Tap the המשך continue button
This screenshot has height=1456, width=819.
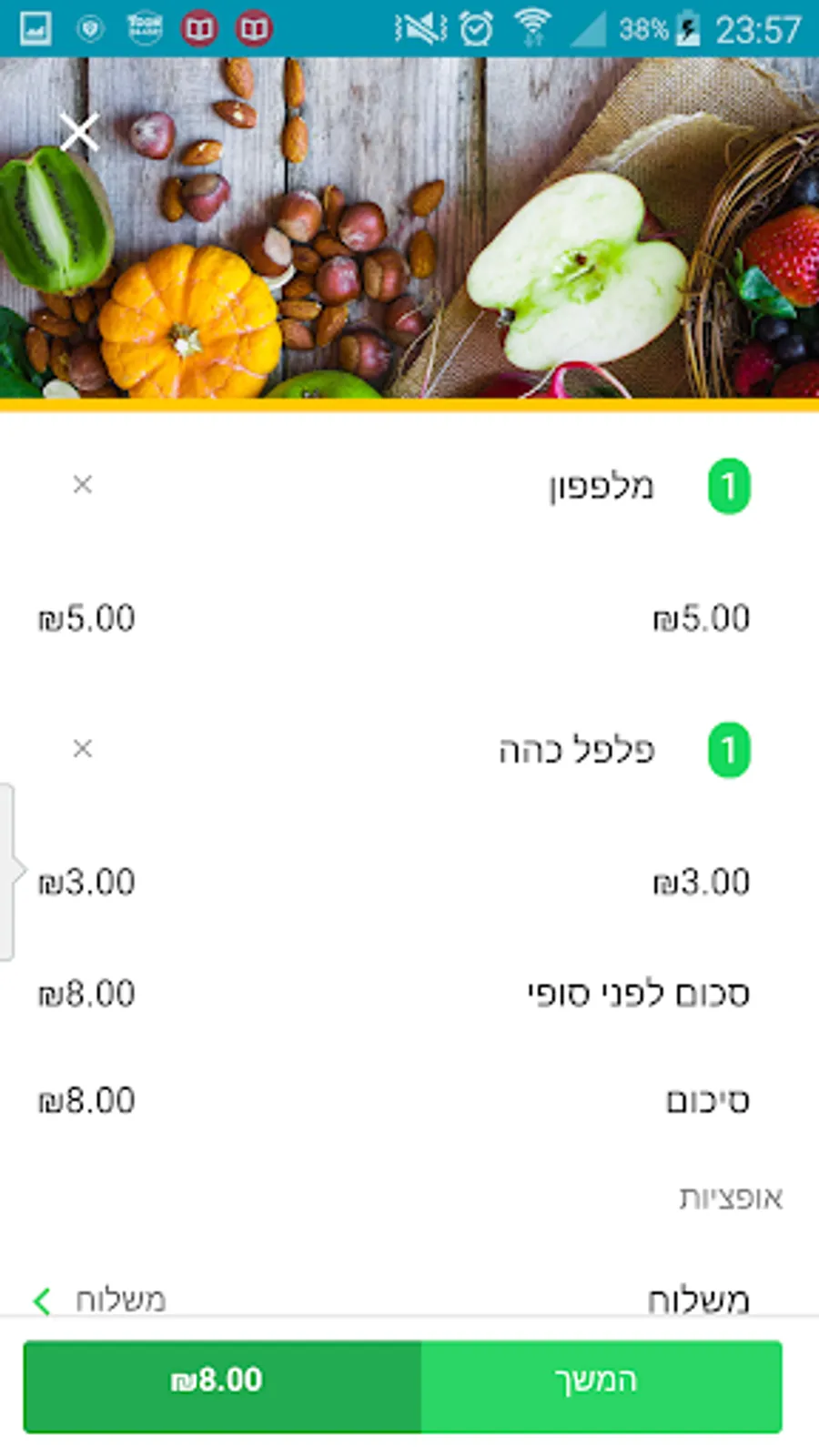coord(598,1381)
